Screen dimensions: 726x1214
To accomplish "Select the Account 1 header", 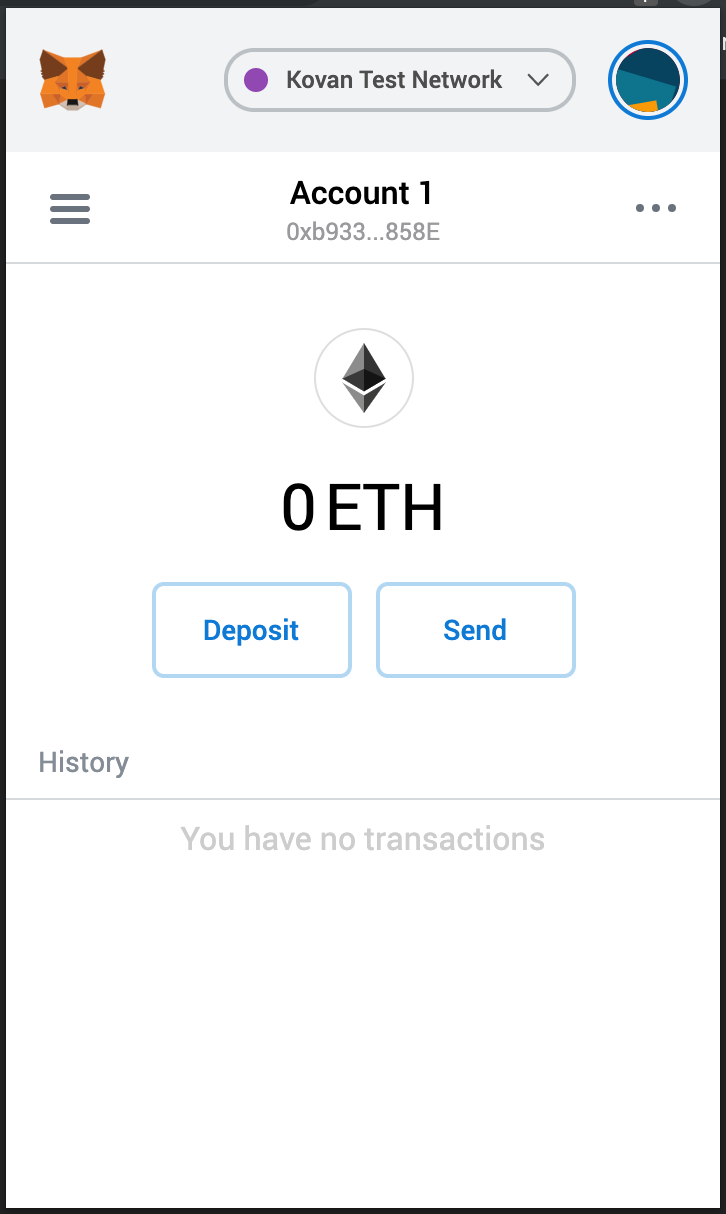I will [360, 193].
